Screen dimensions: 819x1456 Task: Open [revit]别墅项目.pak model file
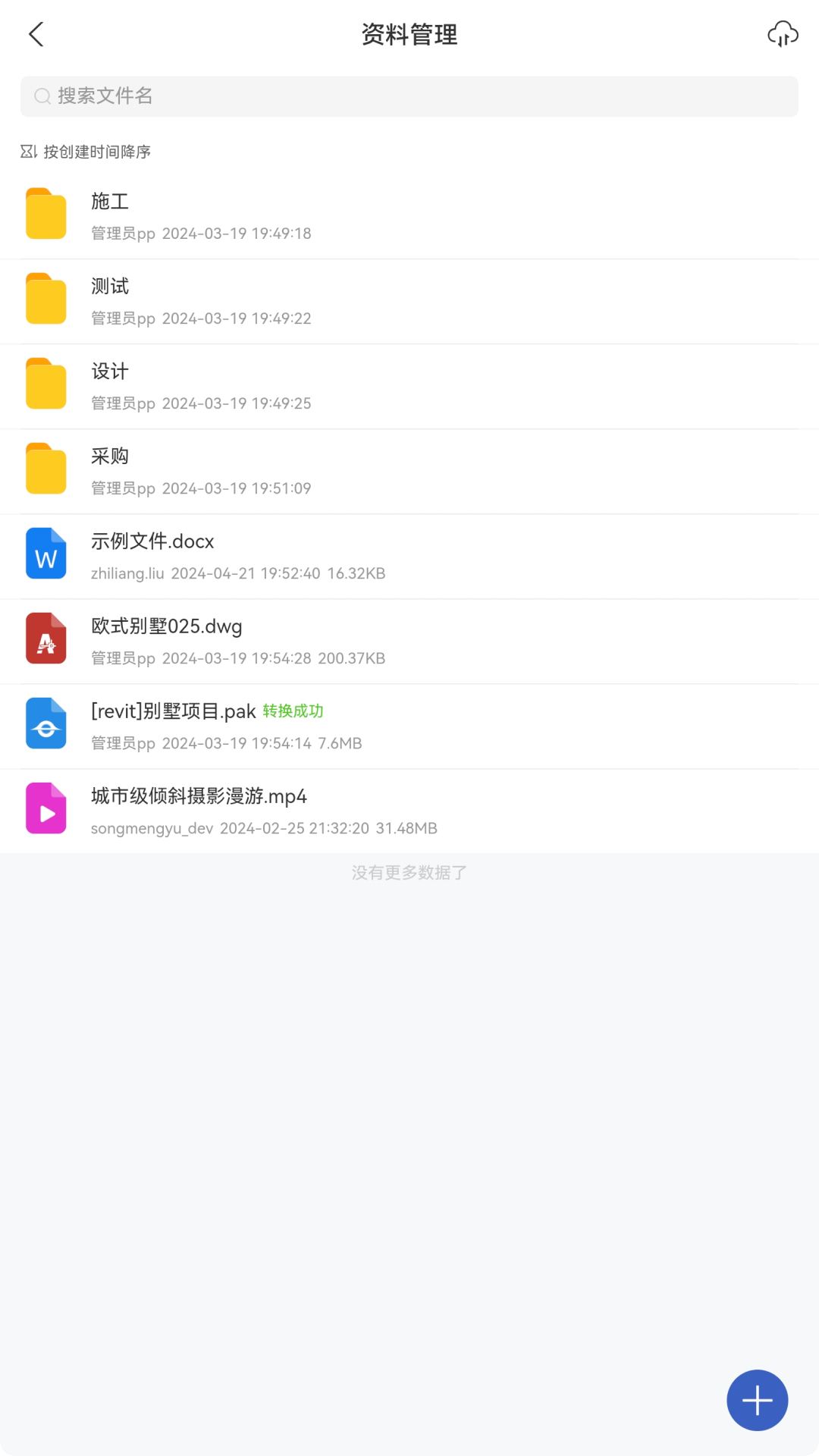[409, 726]
